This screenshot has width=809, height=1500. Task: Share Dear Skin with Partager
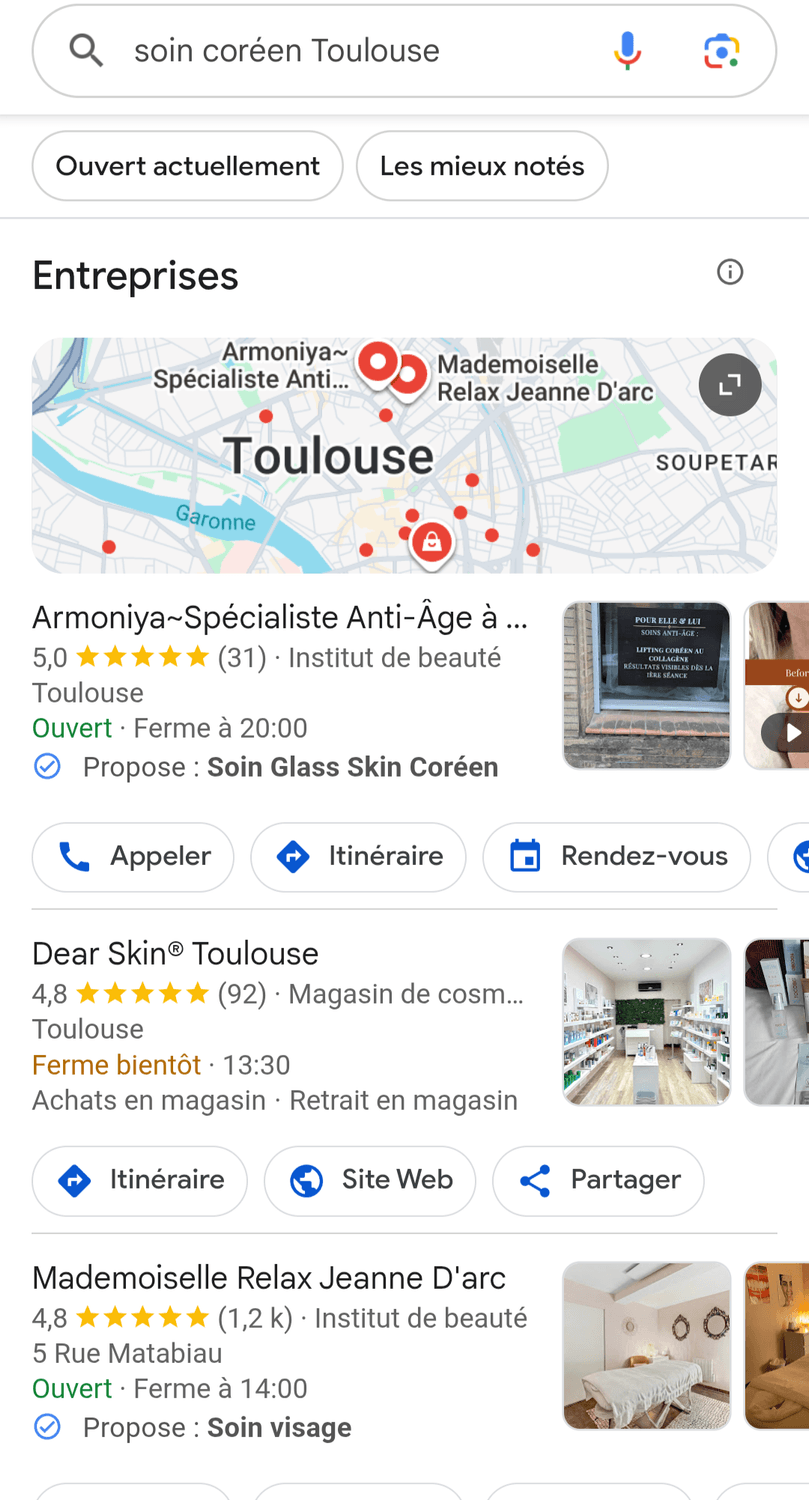tap(598, 1181)
